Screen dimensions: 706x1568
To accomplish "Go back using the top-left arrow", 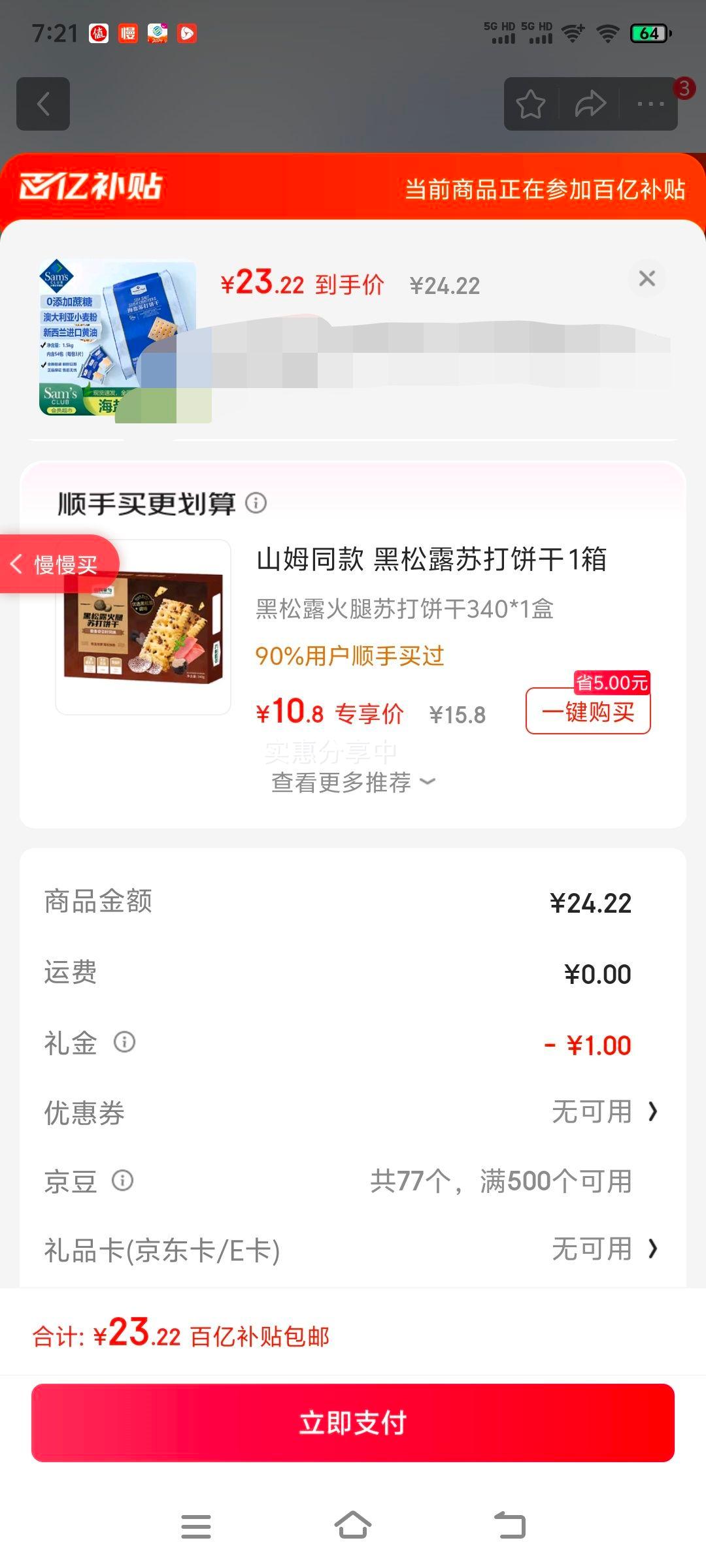I will pyautogui.click(x=43, y=104).
